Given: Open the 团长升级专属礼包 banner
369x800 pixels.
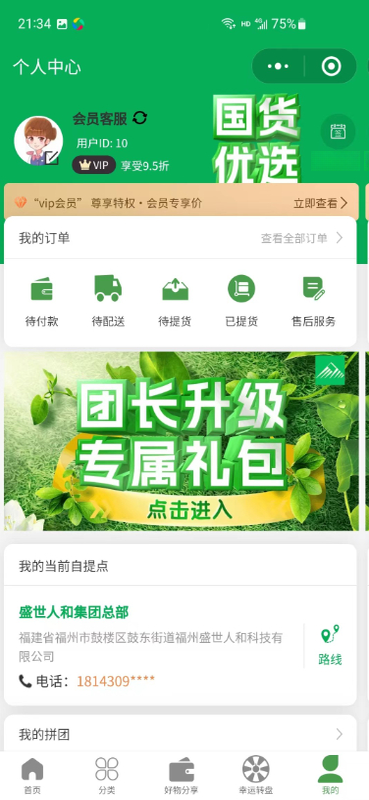Looking at the screenshot, I should [x=181, y=441].
